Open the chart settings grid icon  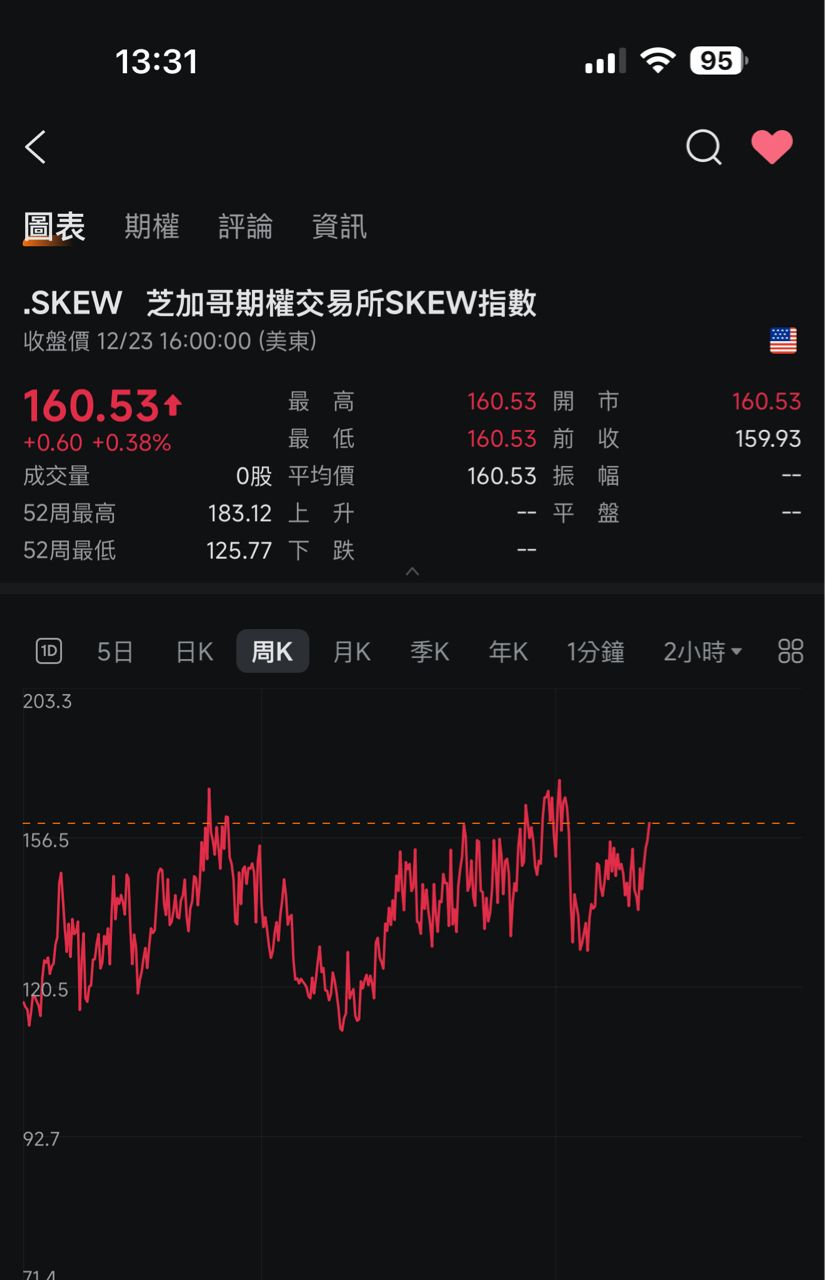click(x=790, y=652)
